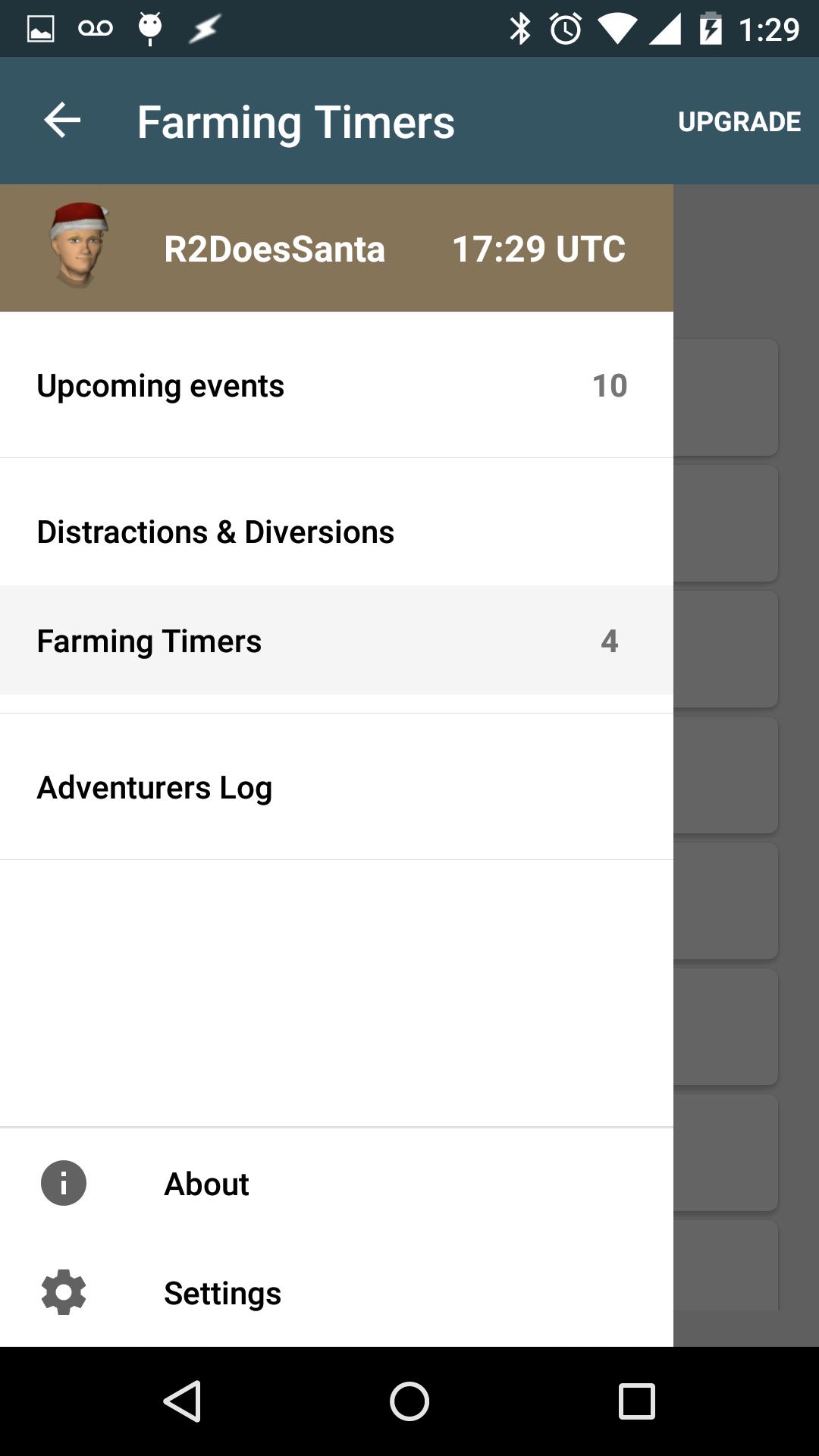Select Farming Timers in the drawer
Viewport: 819px width, 1456px height.
[336, 641]
